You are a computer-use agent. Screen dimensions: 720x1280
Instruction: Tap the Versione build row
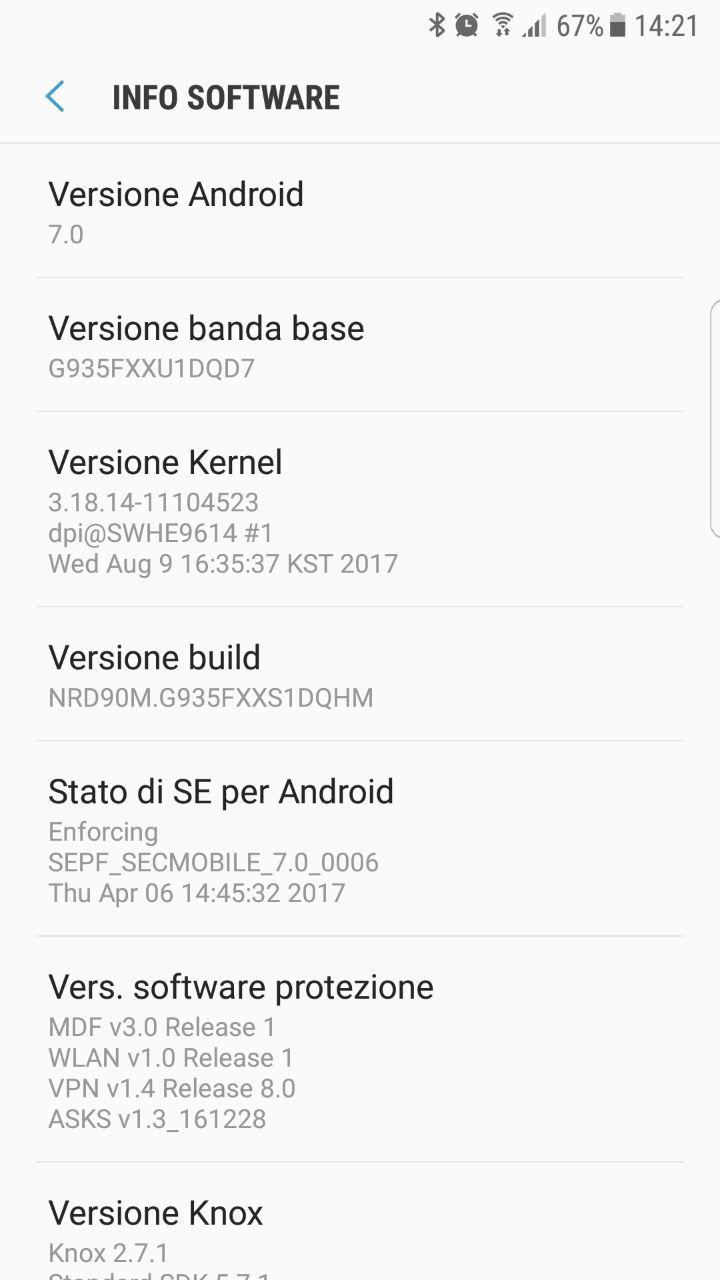coord(360,675)
